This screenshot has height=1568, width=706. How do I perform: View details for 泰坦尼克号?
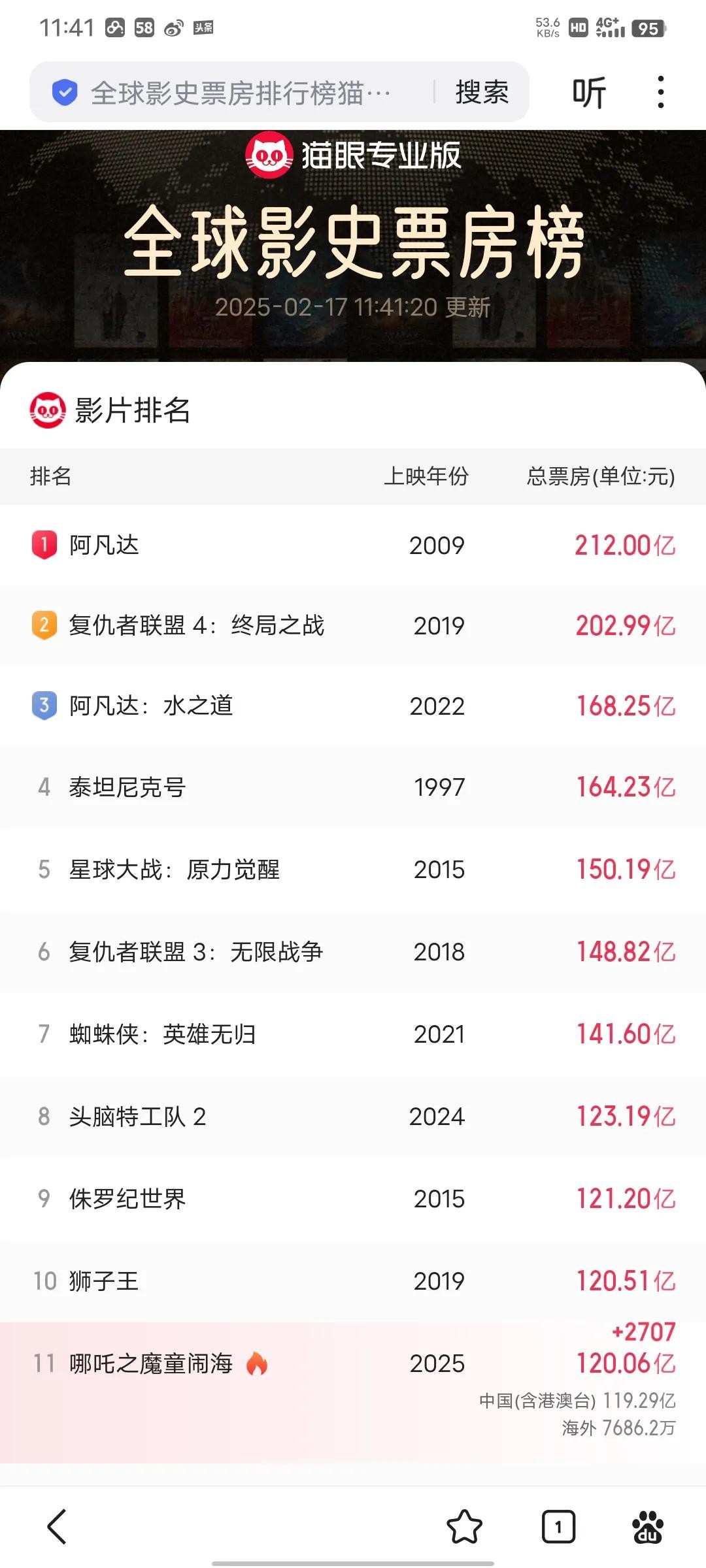coord(353,787)
